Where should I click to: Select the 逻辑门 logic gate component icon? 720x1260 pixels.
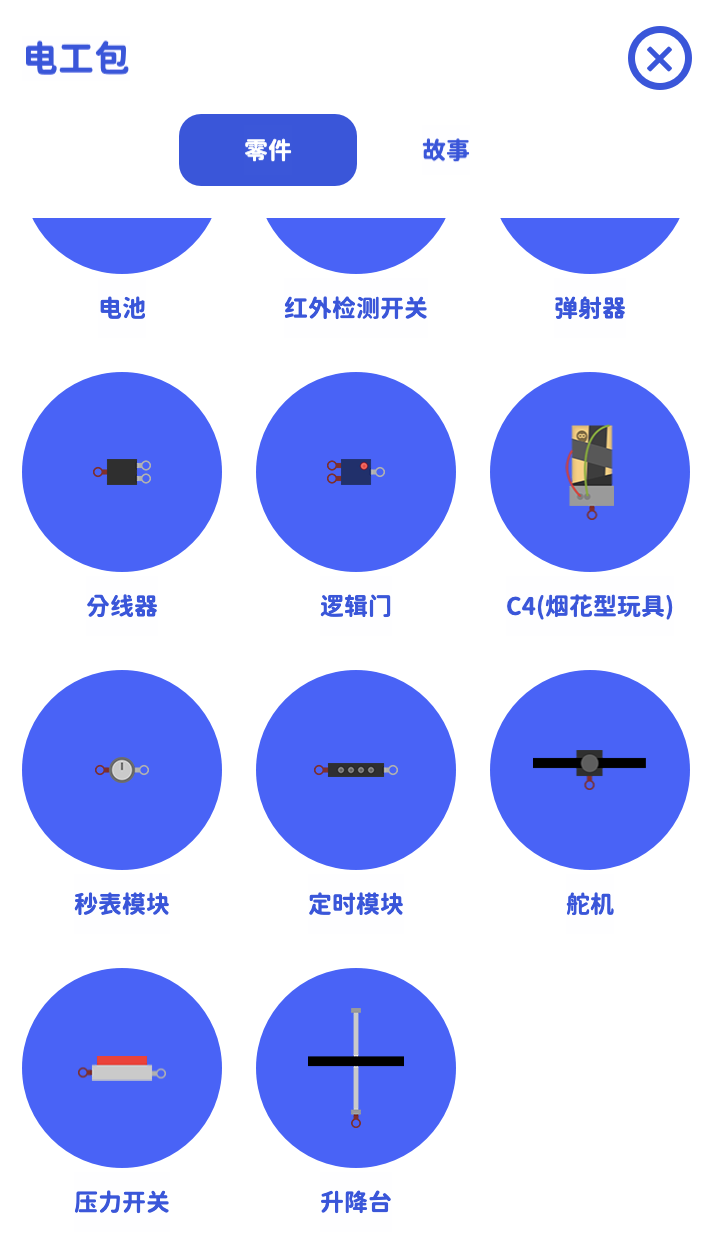coord(355,471)
